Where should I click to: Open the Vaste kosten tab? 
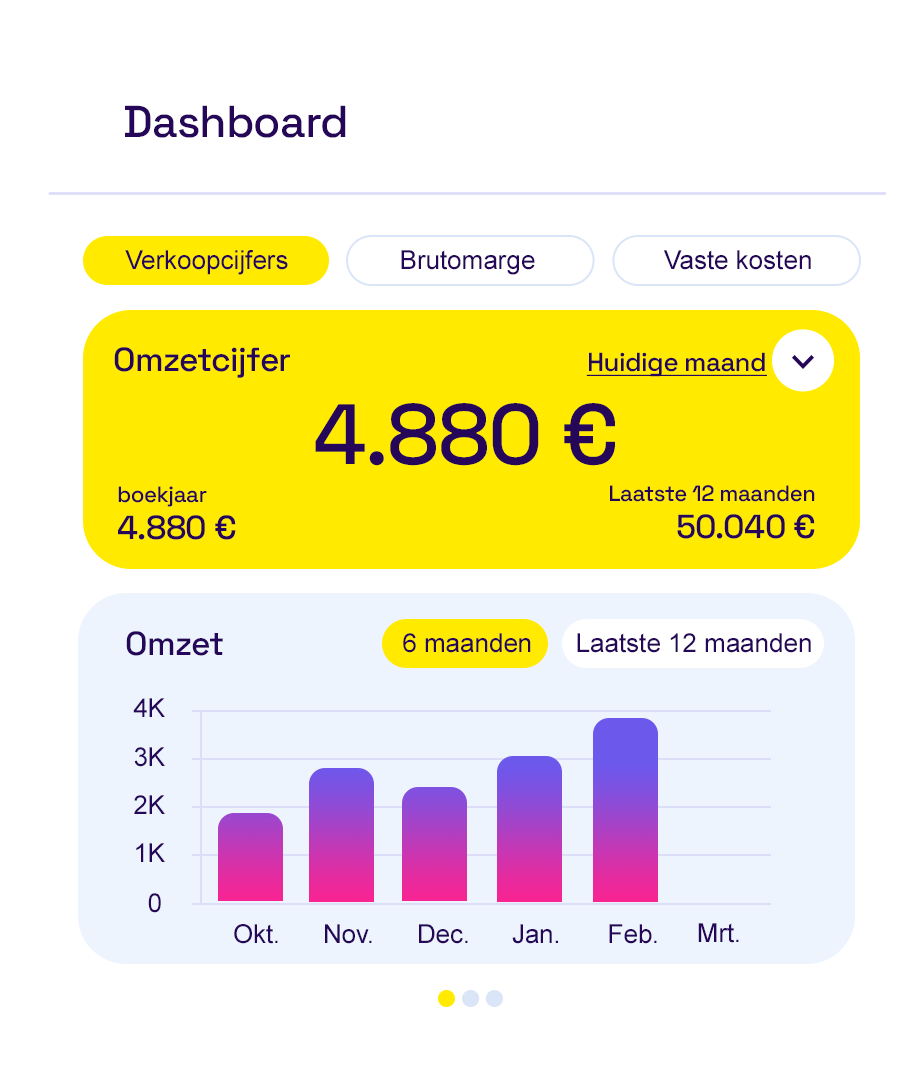pyautogui.click(x=736, y=261)
